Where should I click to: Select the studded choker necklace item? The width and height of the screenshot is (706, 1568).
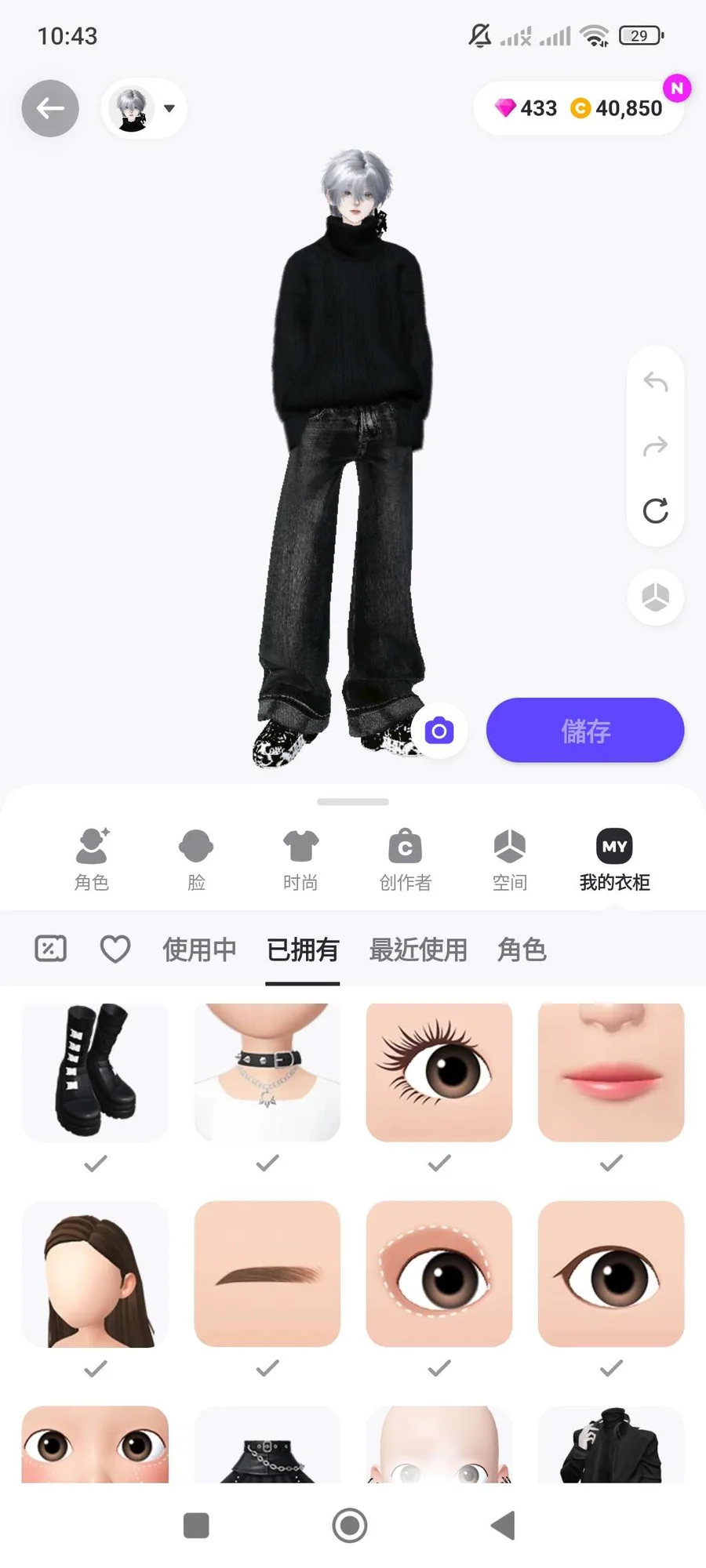pos(267,1072)
